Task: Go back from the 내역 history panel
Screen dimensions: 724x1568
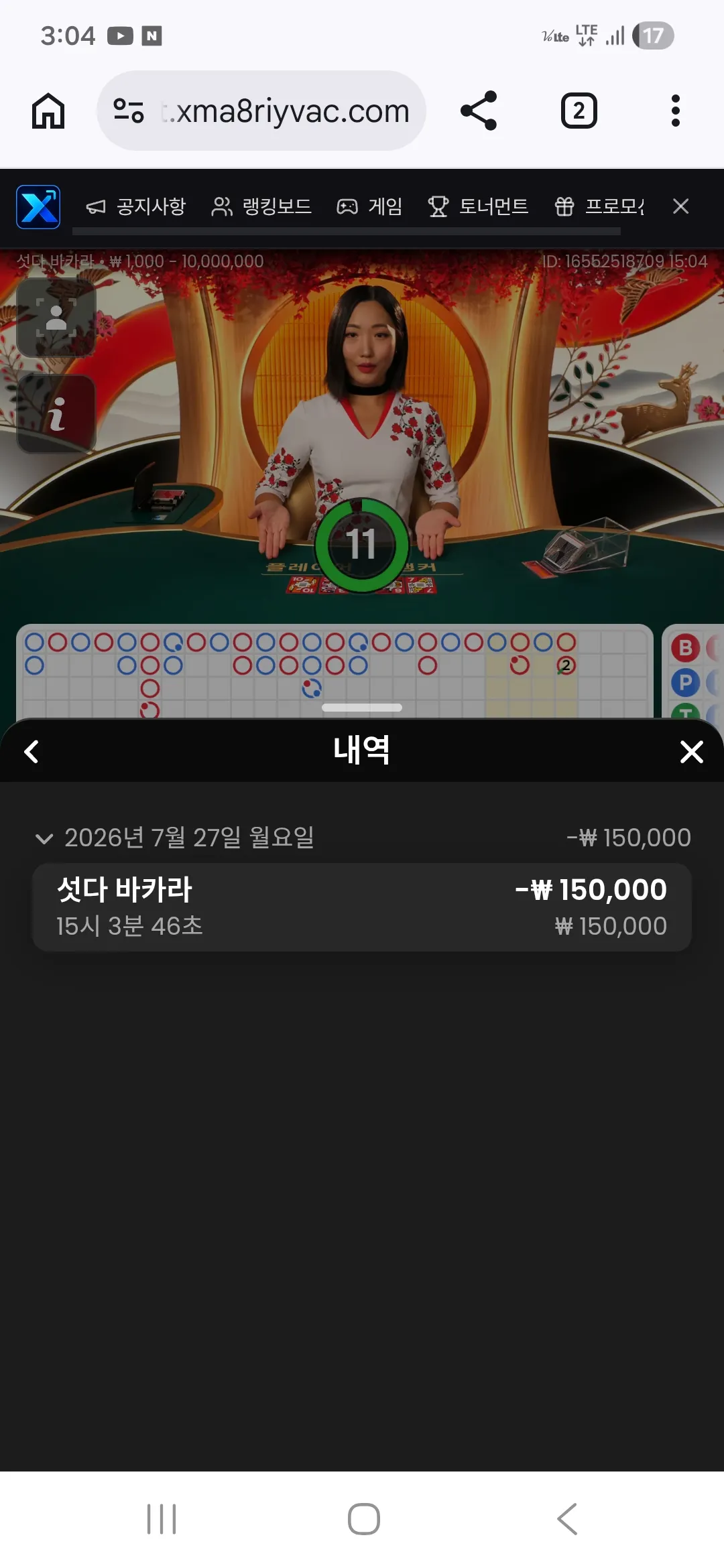Action: click(x=31, y=751)
